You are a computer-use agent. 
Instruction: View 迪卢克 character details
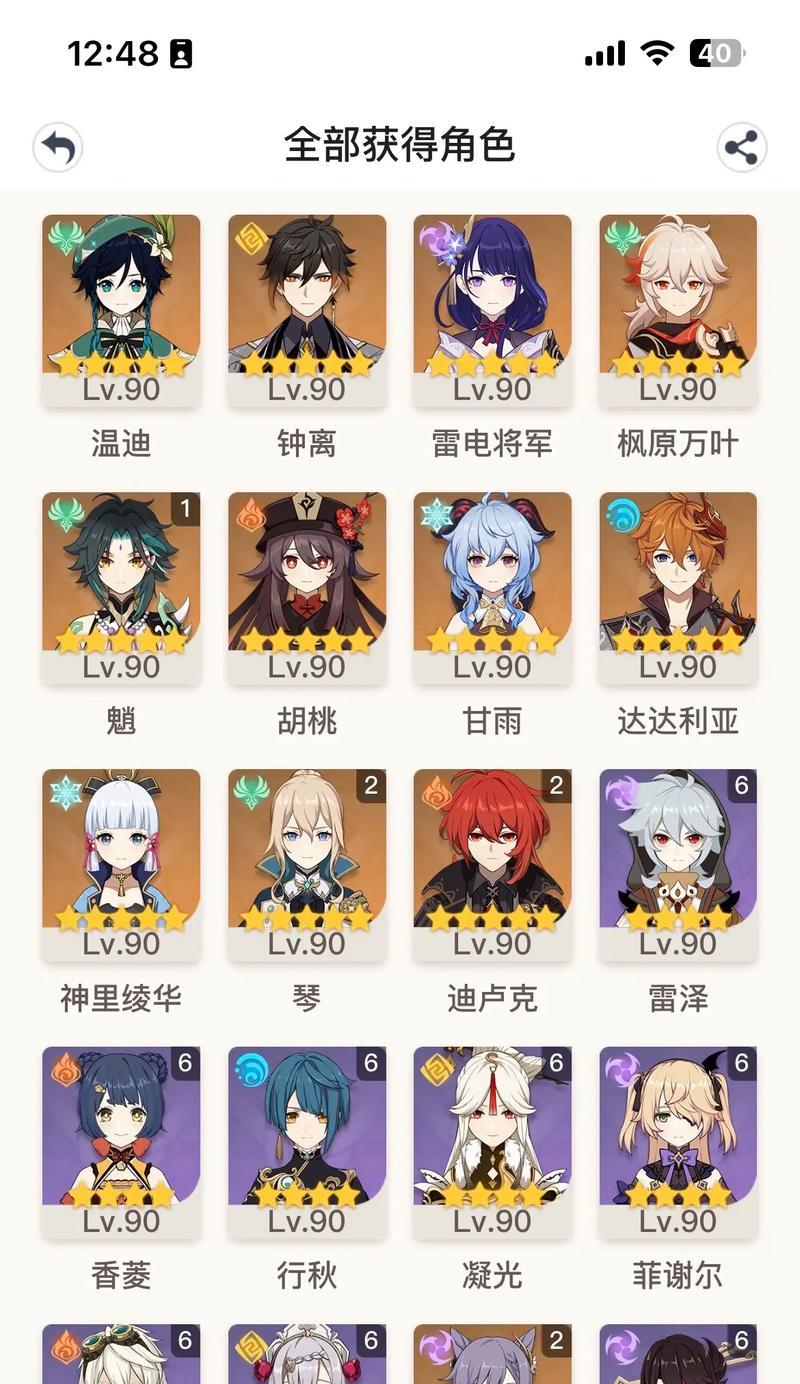click(493, 865)
